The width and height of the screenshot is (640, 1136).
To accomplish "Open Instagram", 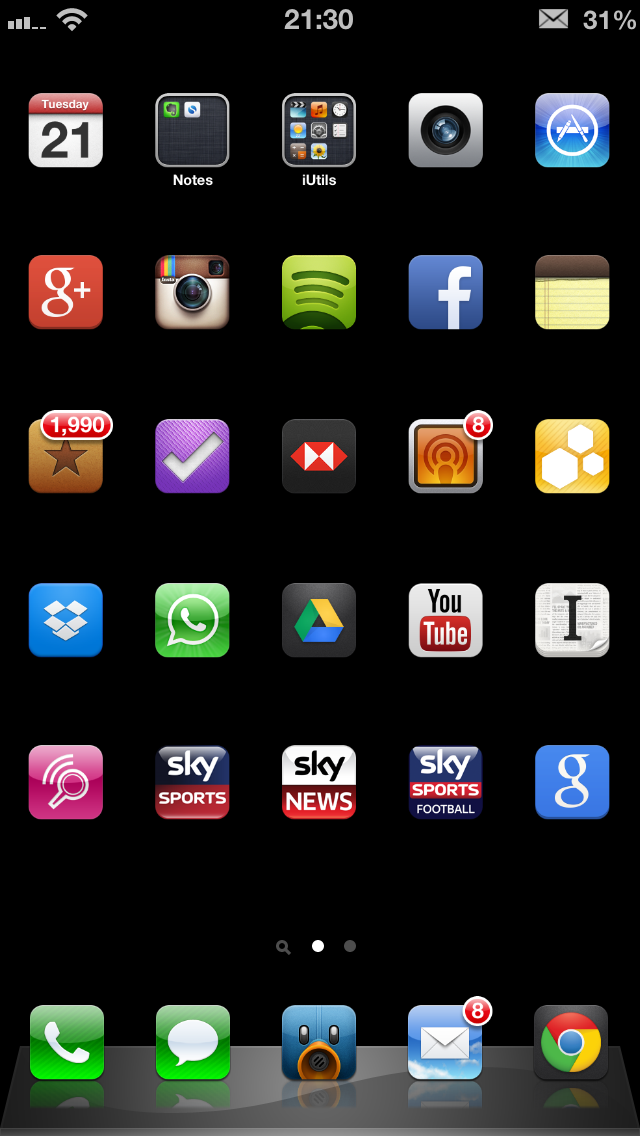I will [192, 292].
